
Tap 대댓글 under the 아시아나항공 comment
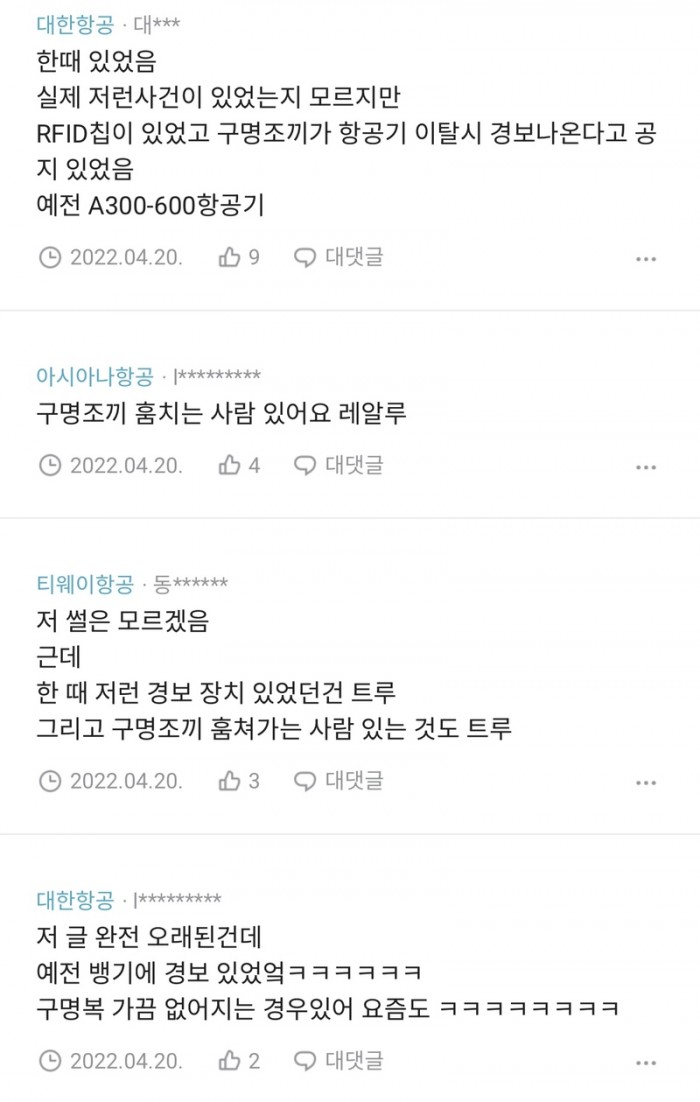(338, 465)
